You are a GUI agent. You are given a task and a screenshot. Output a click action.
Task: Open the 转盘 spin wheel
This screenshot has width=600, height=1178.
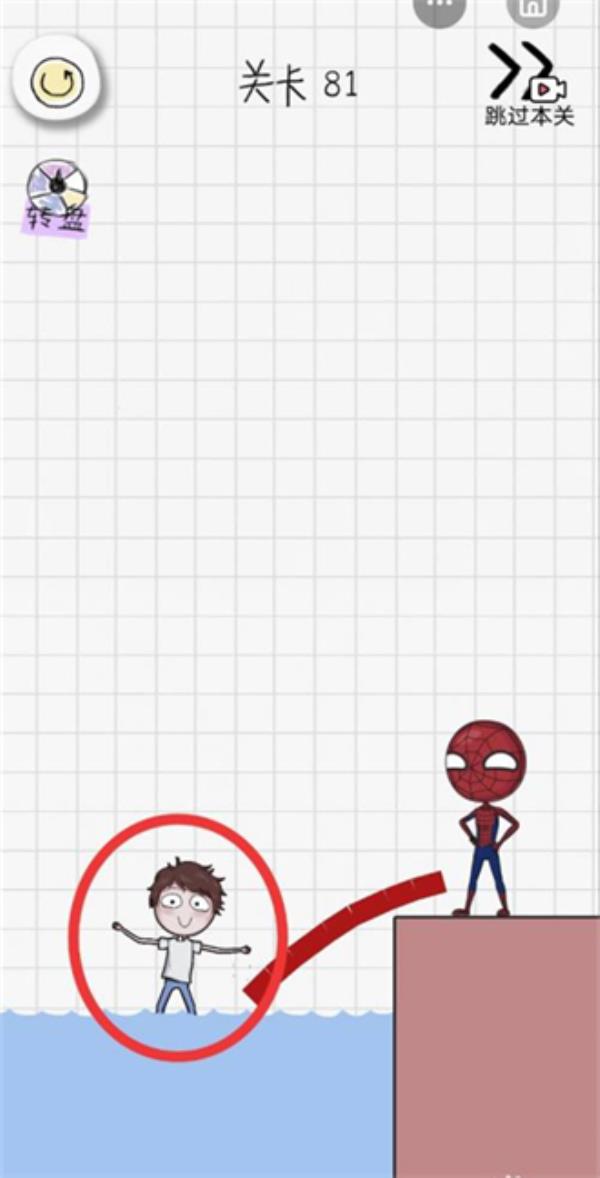[x=56, y=197]
